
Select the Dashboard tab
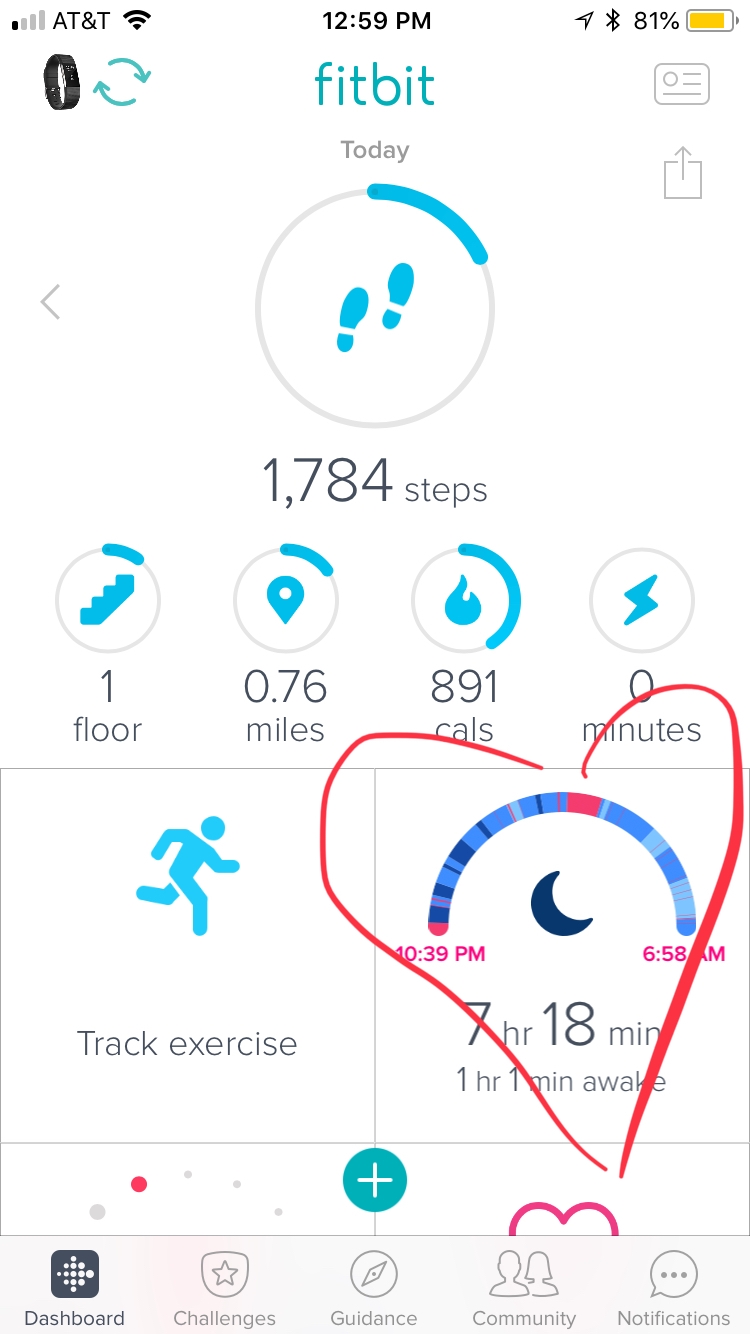click(75, 1290)
